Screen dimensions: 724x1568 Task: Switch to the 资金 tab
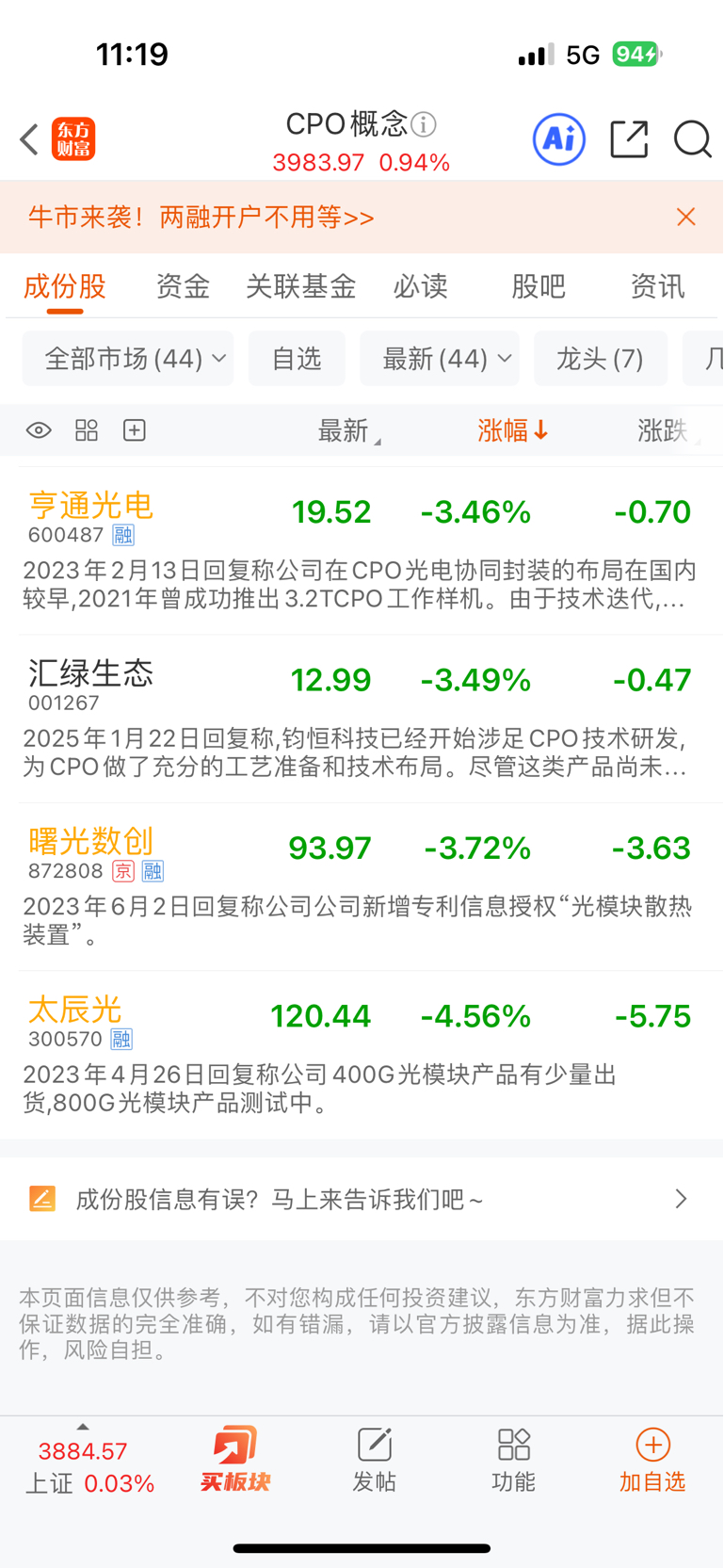pyautogui.click(x=183, y=286)
